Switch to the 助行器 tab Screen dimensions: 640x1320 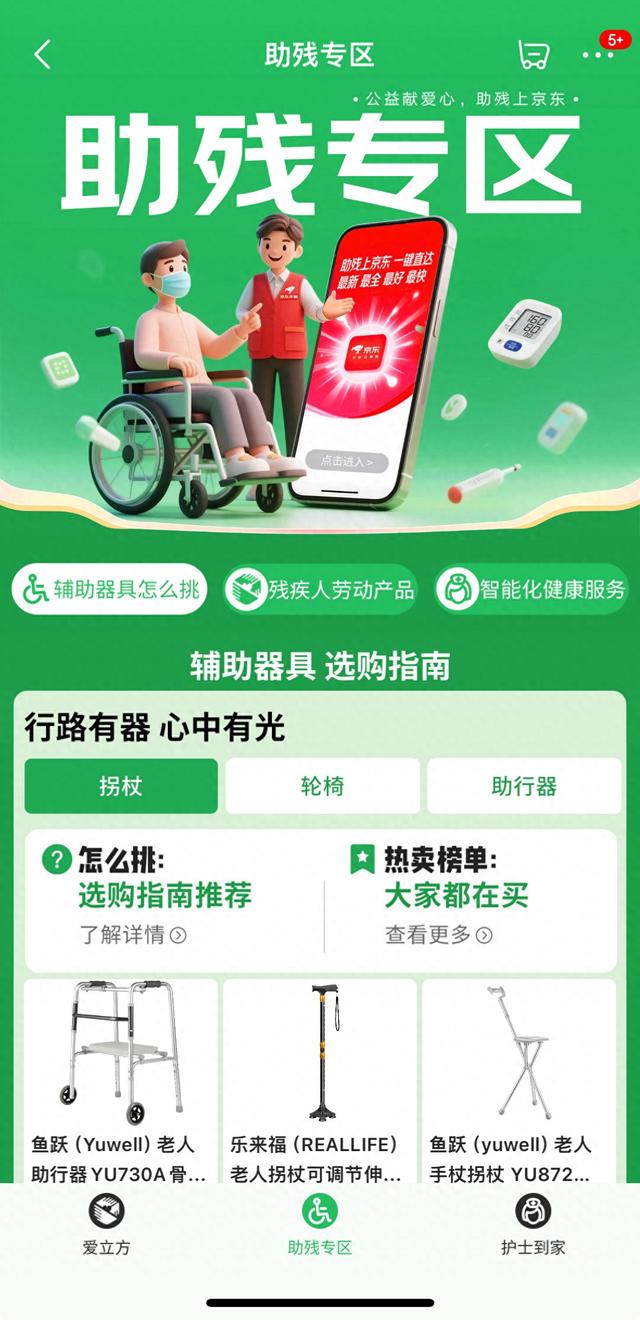pyautogui.click(x=524, y=786)
